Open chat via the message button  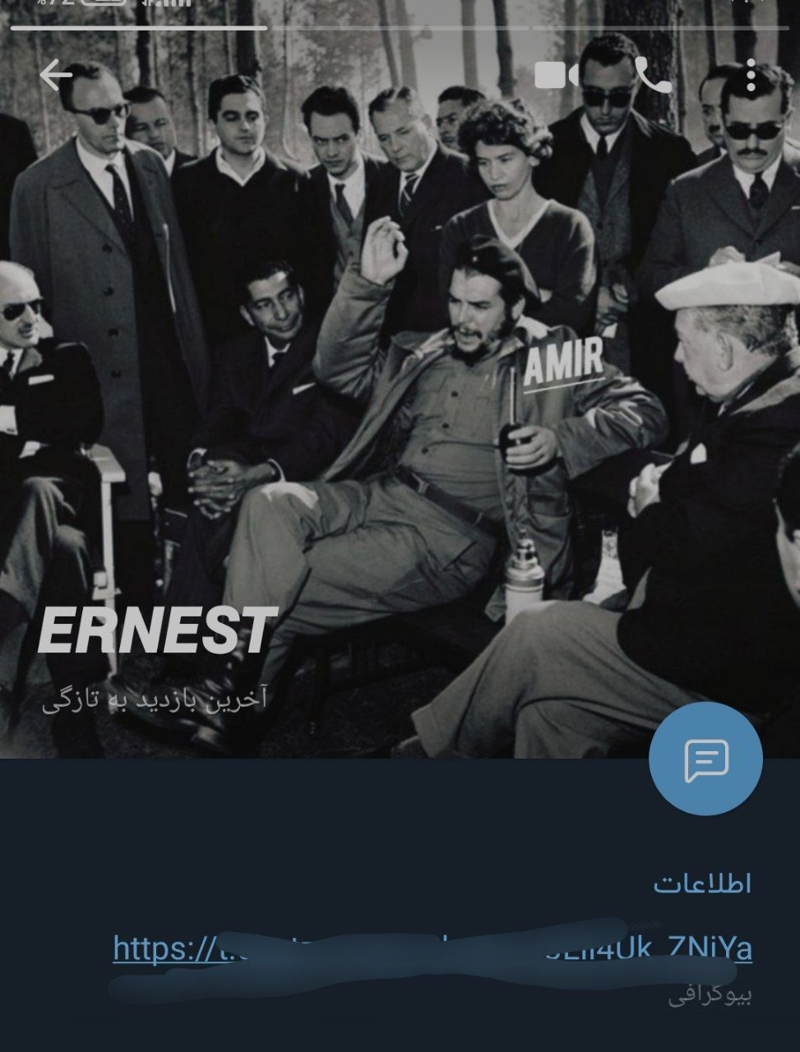point(705,759)
